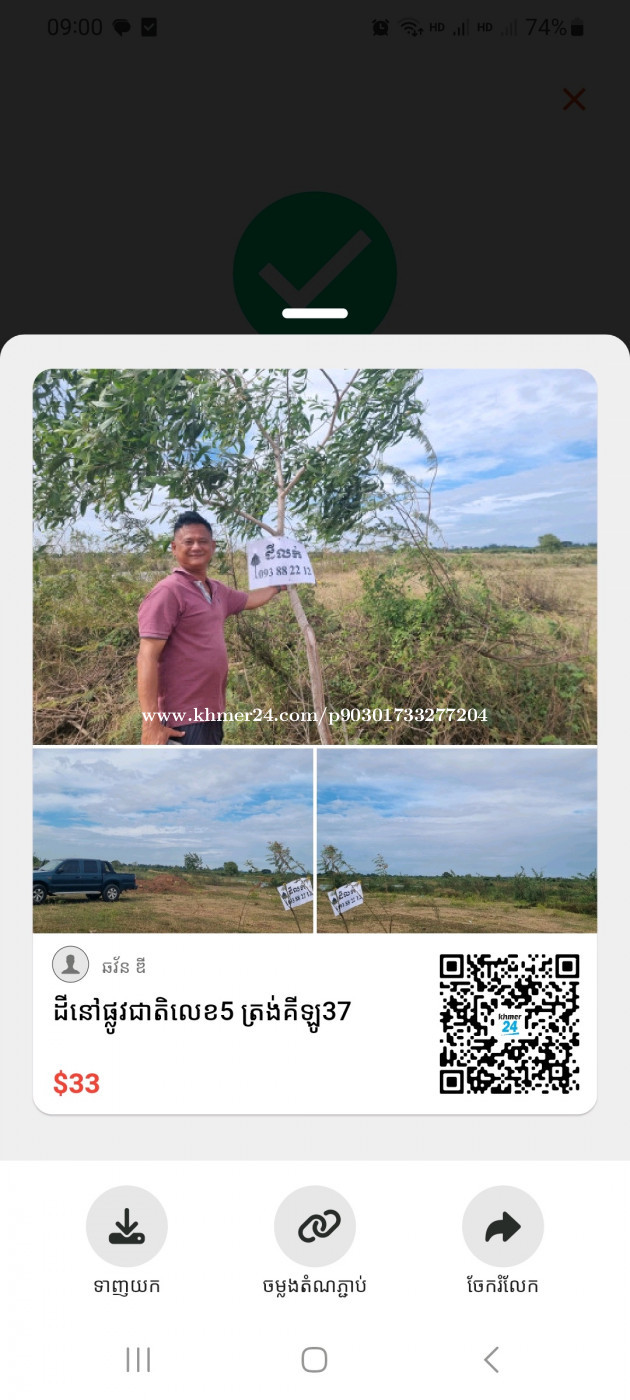Open the recent apps view

(x=138, y=1359)
